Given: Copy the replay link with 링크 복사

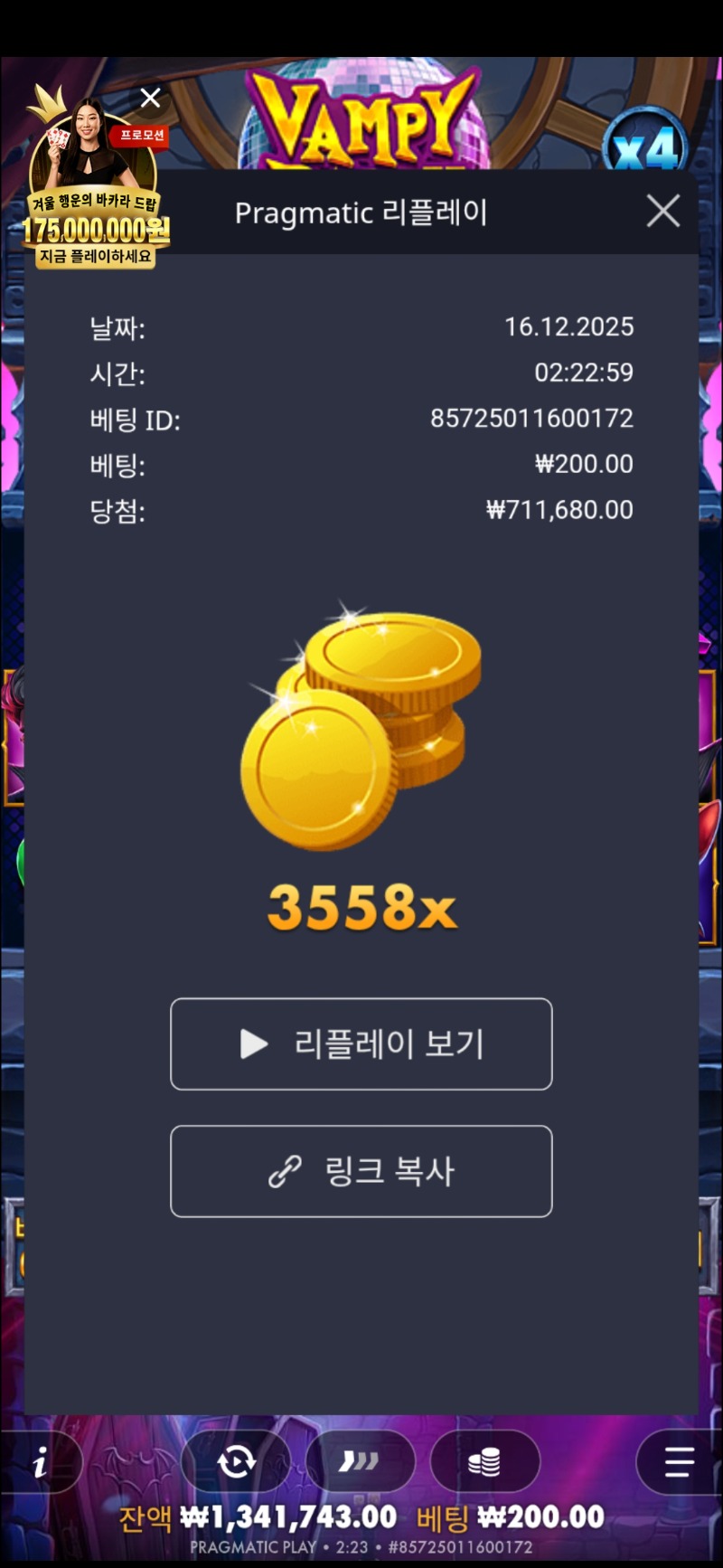Looking at the screenshot, I should pyautogui.click(x=361, y=1171).
